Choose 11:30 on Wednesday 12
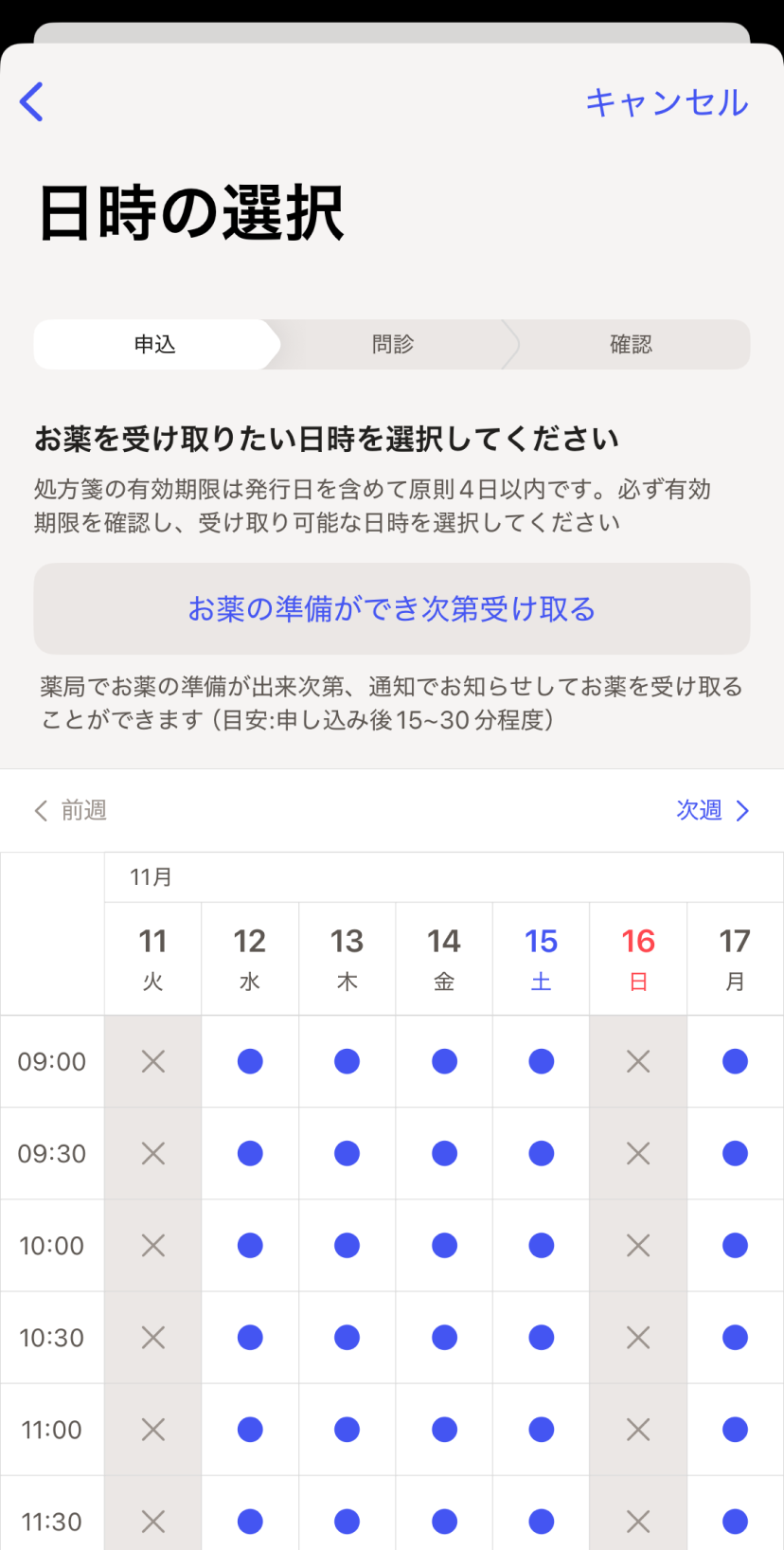Image resolution: width=784 pixels, height=1550 pixels. (x=250, y=1521)
